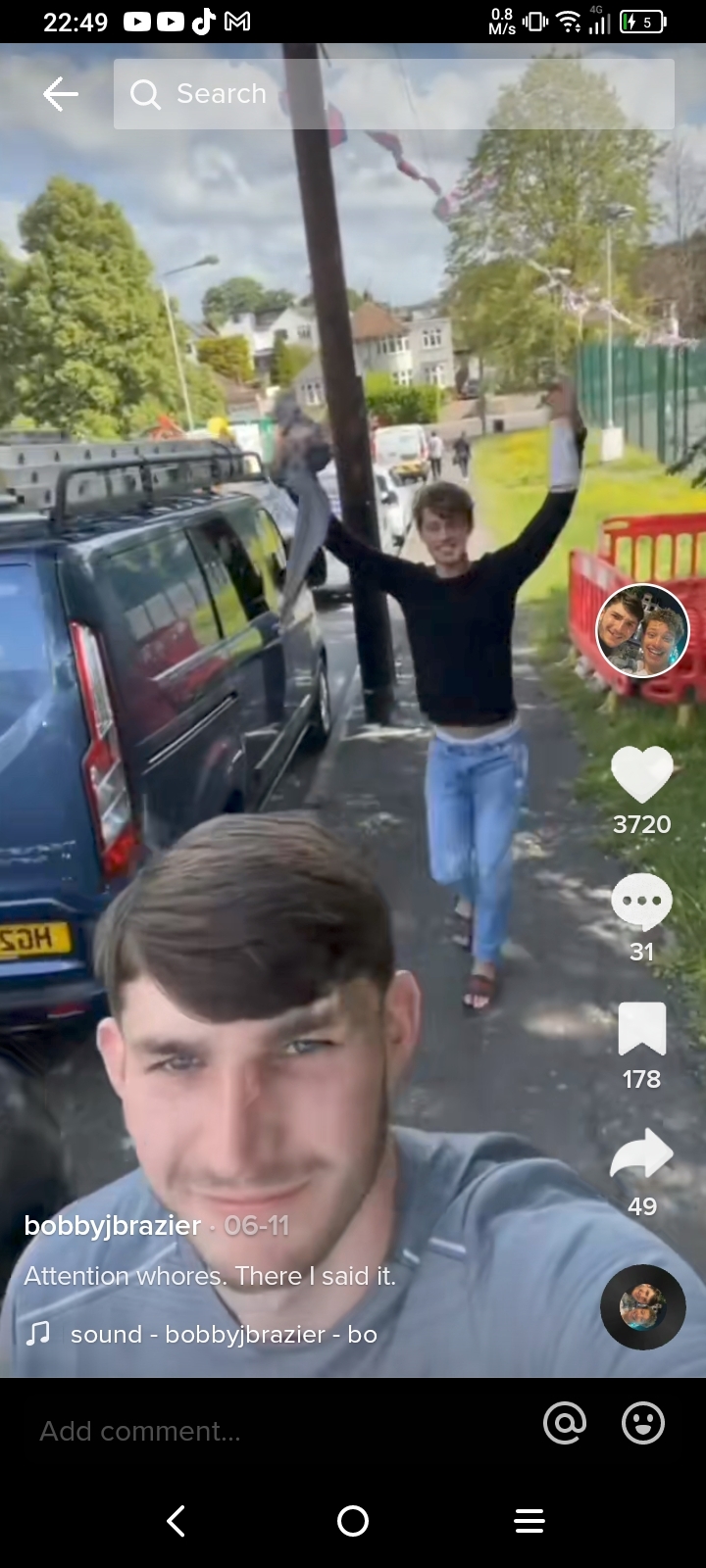Image resolution: width=706 pixels, height=1568 pixels.
Task: Open the bobbyjbrazier username link
Action: (112, 1225)
